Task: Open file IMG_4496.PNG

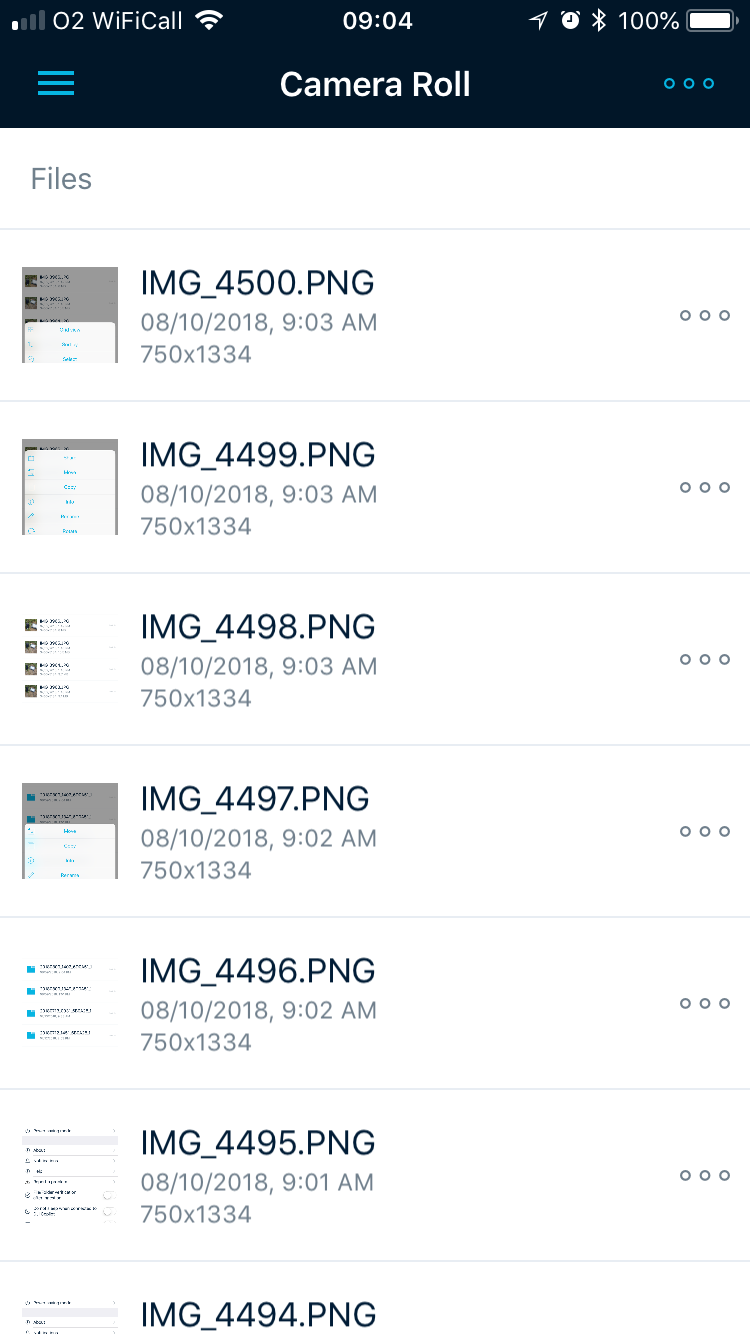Action: 258,972
